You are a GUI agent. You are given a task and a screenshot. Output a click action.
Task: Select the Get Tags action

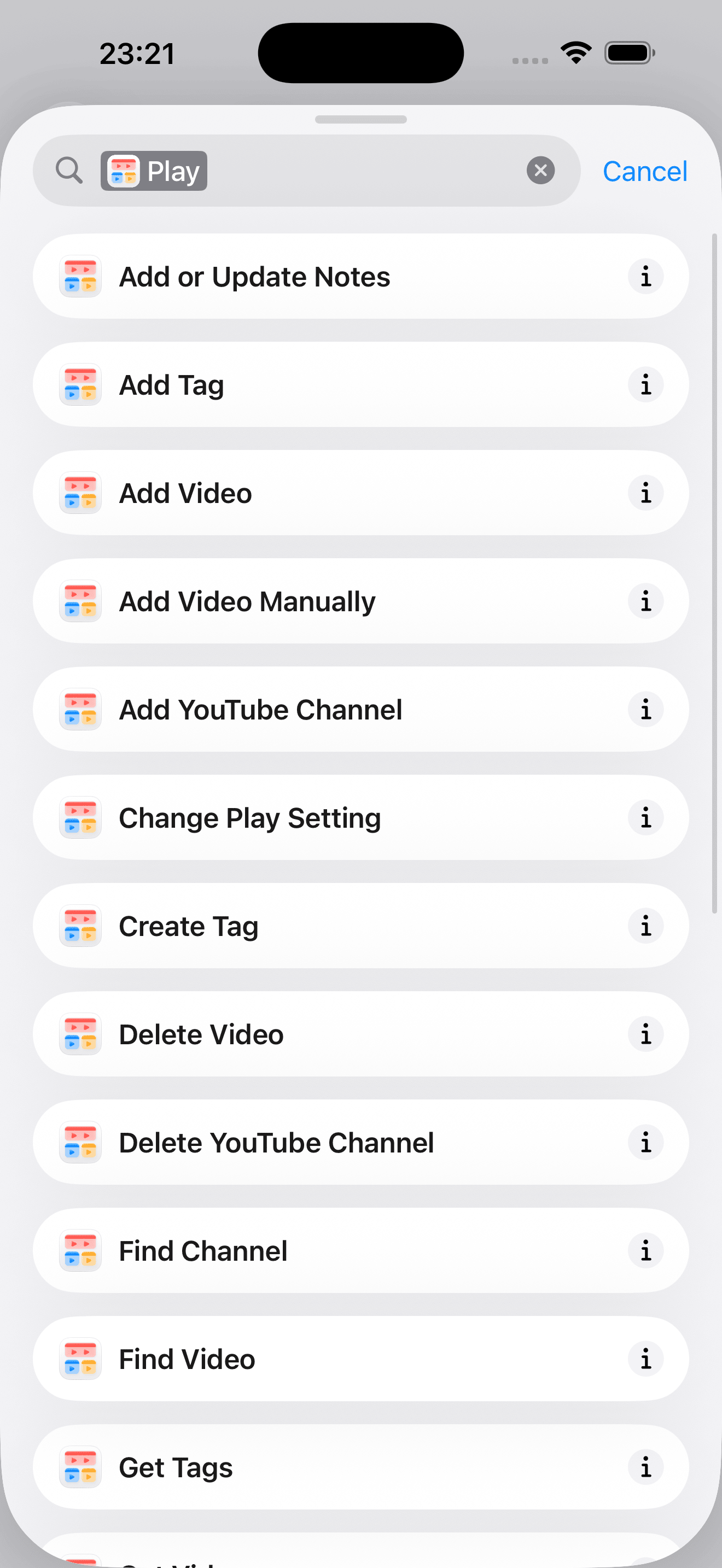[x=361, y=1467]
